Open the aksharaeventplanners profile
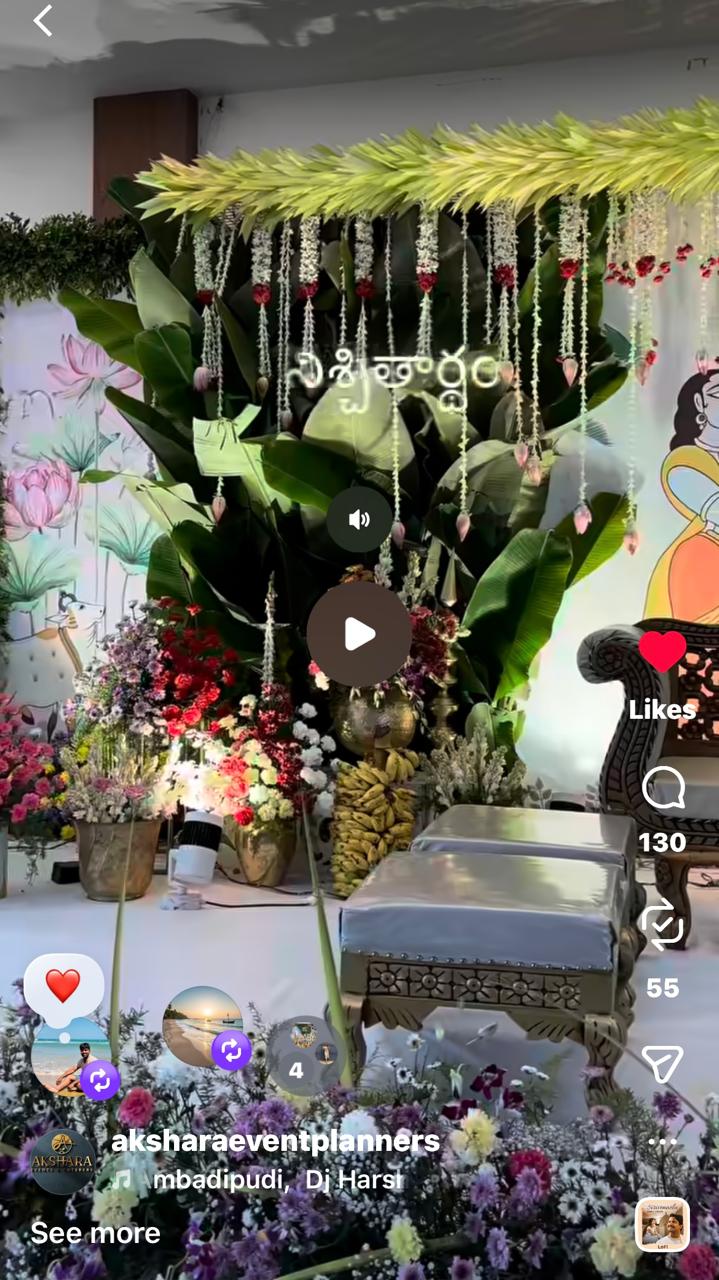 coord(275,1141)
